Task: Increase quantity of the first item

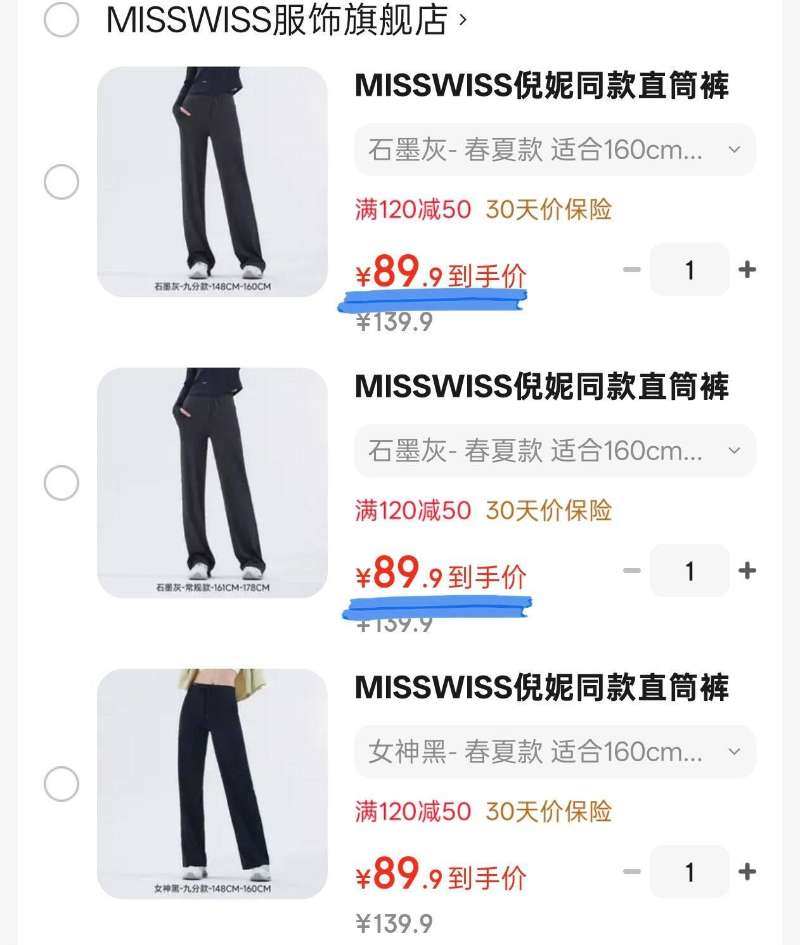Action: [748, 269]
